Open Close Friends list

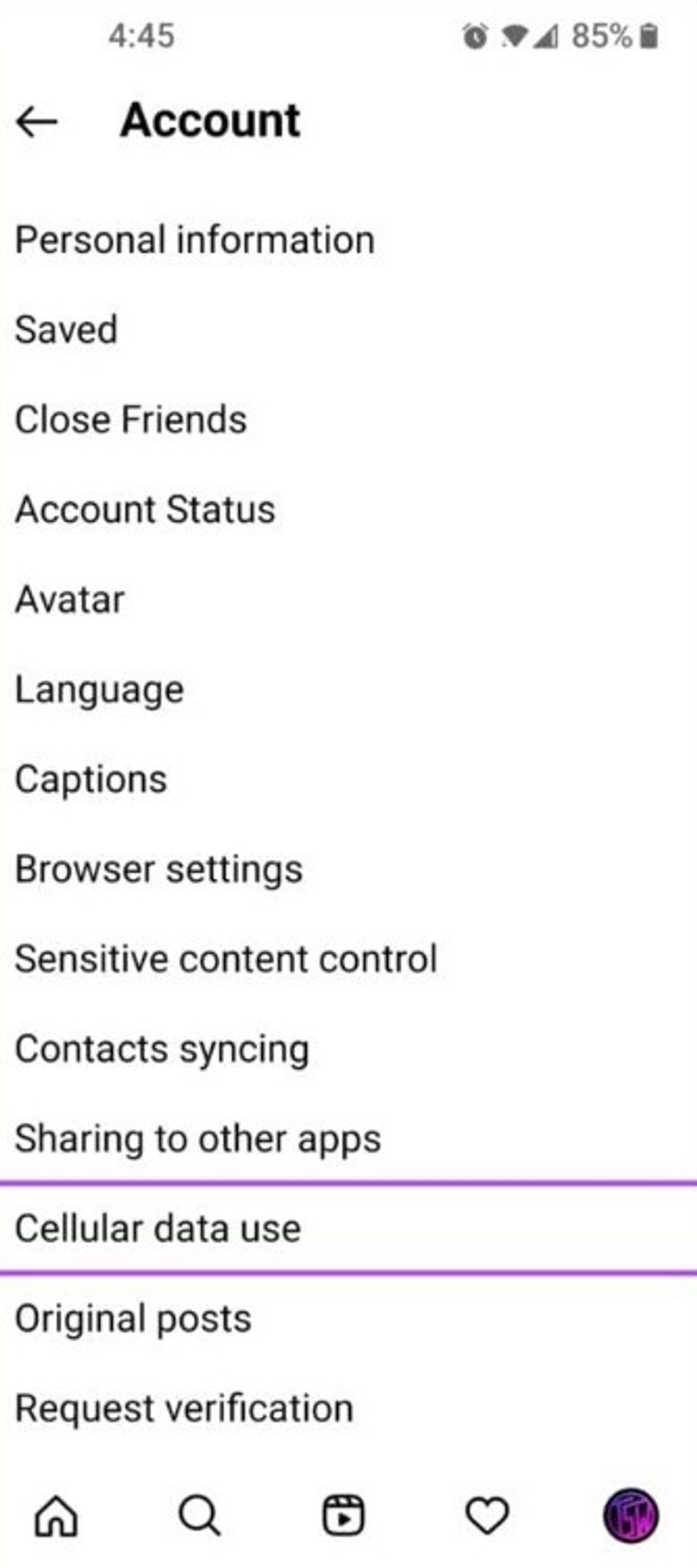131,419
